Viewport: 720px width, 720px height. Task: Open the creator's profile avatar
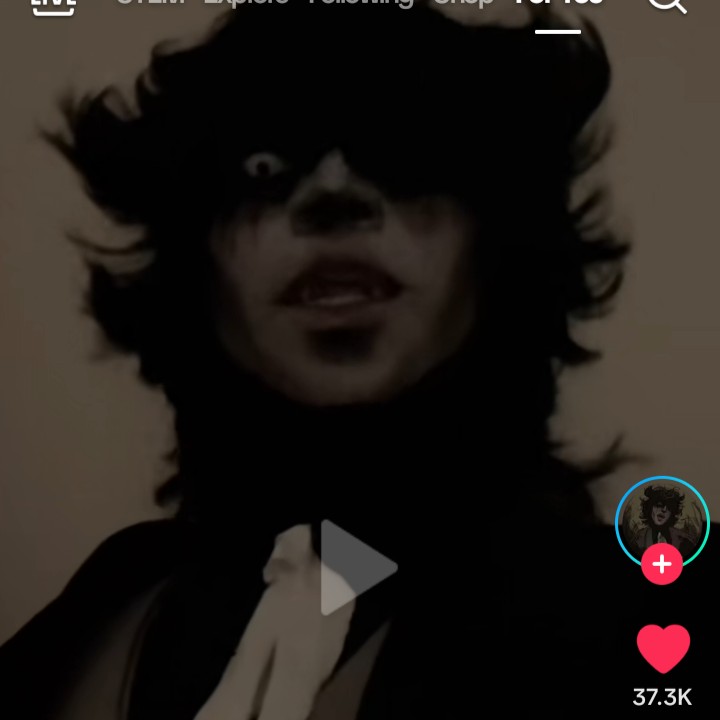click(661, 520)
